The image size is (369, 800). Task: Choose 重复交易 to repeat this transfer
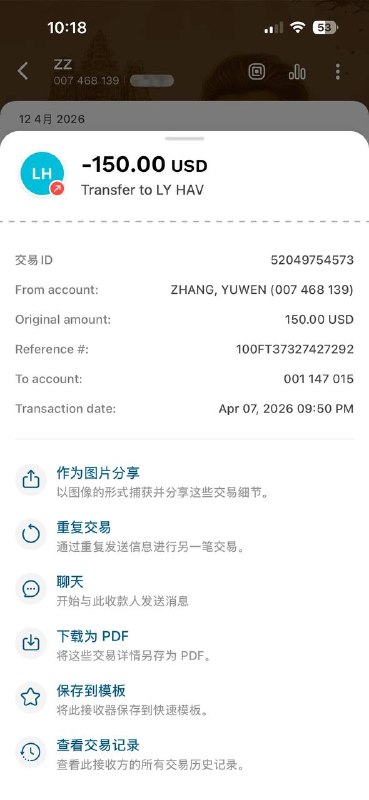point(184,536)
